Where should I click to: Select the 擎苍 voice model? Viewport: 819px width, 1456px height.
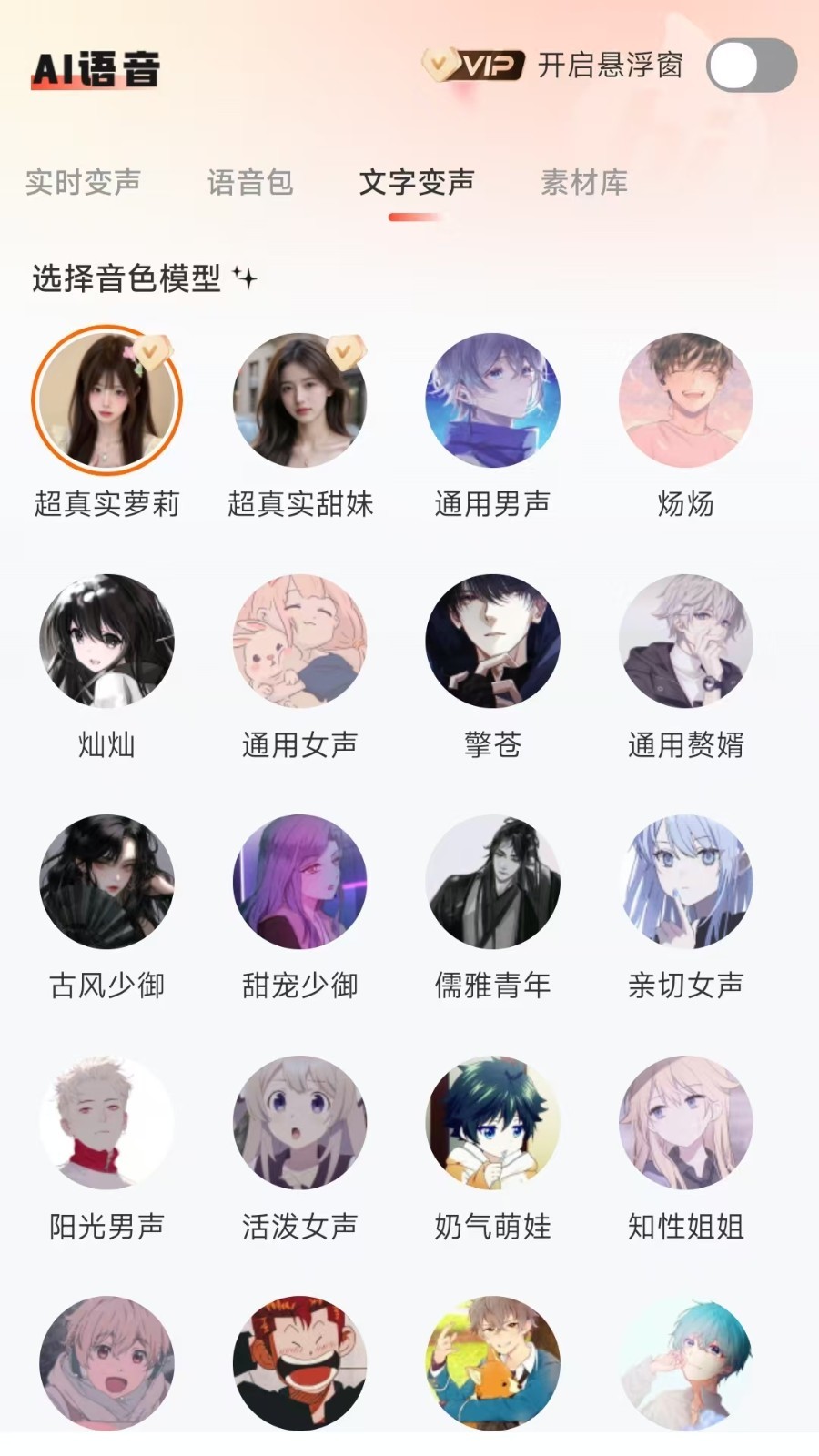point(492,642)
